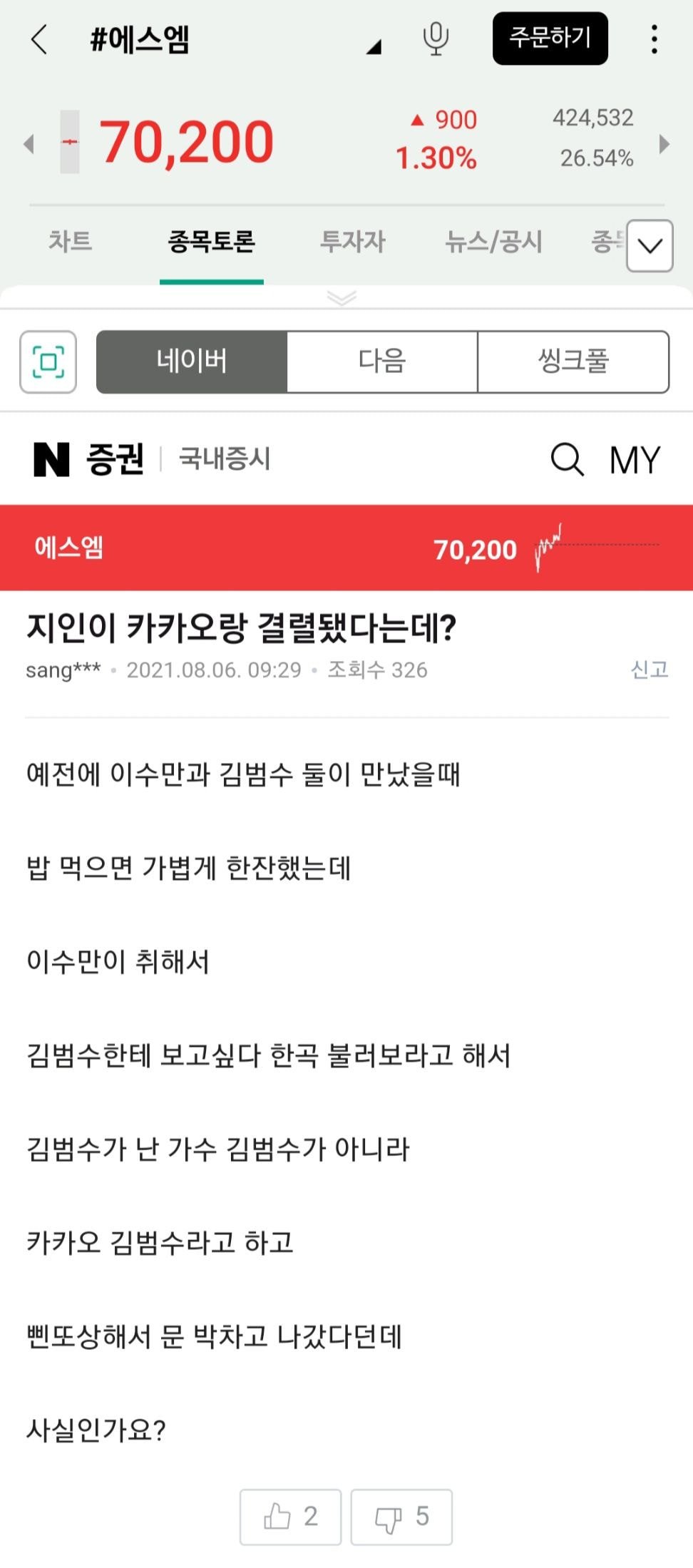Open the stock selector dropdown next to #에스엠
The height and width of the screenshot is (1568, 693).
pos(374,47)
